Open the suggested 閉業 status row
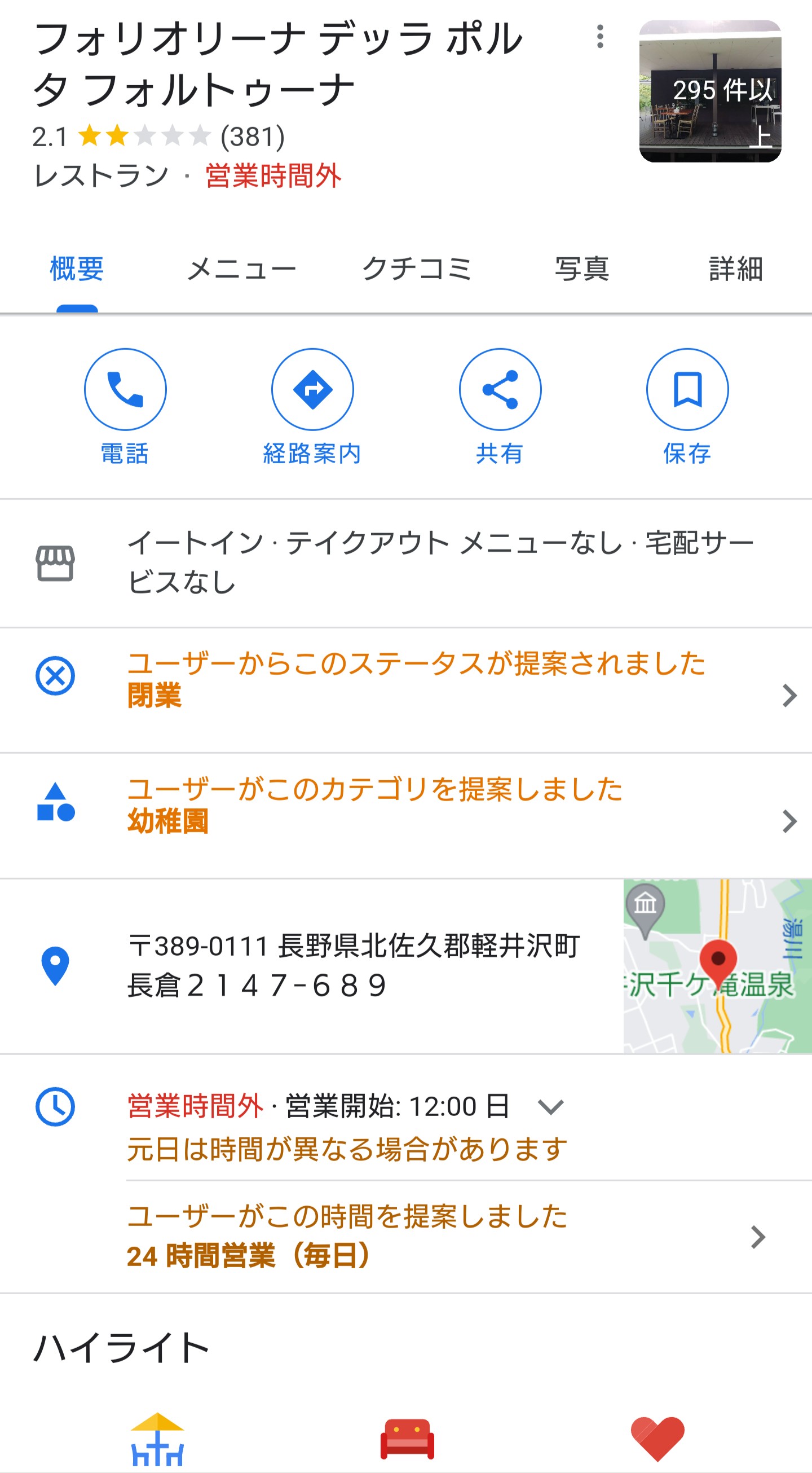 (405, 680)
